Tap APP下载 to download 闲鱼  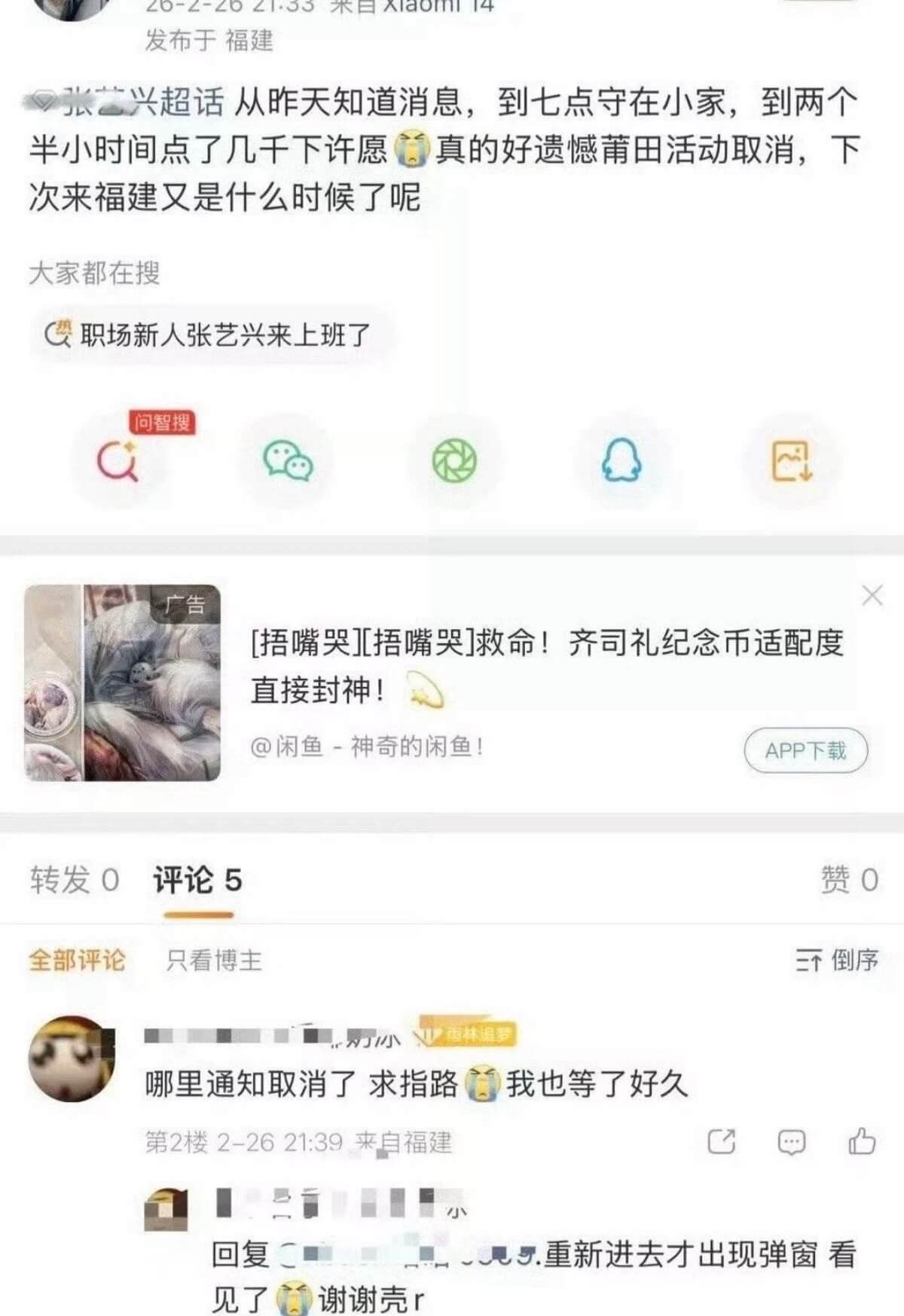(x=805, y=750)
